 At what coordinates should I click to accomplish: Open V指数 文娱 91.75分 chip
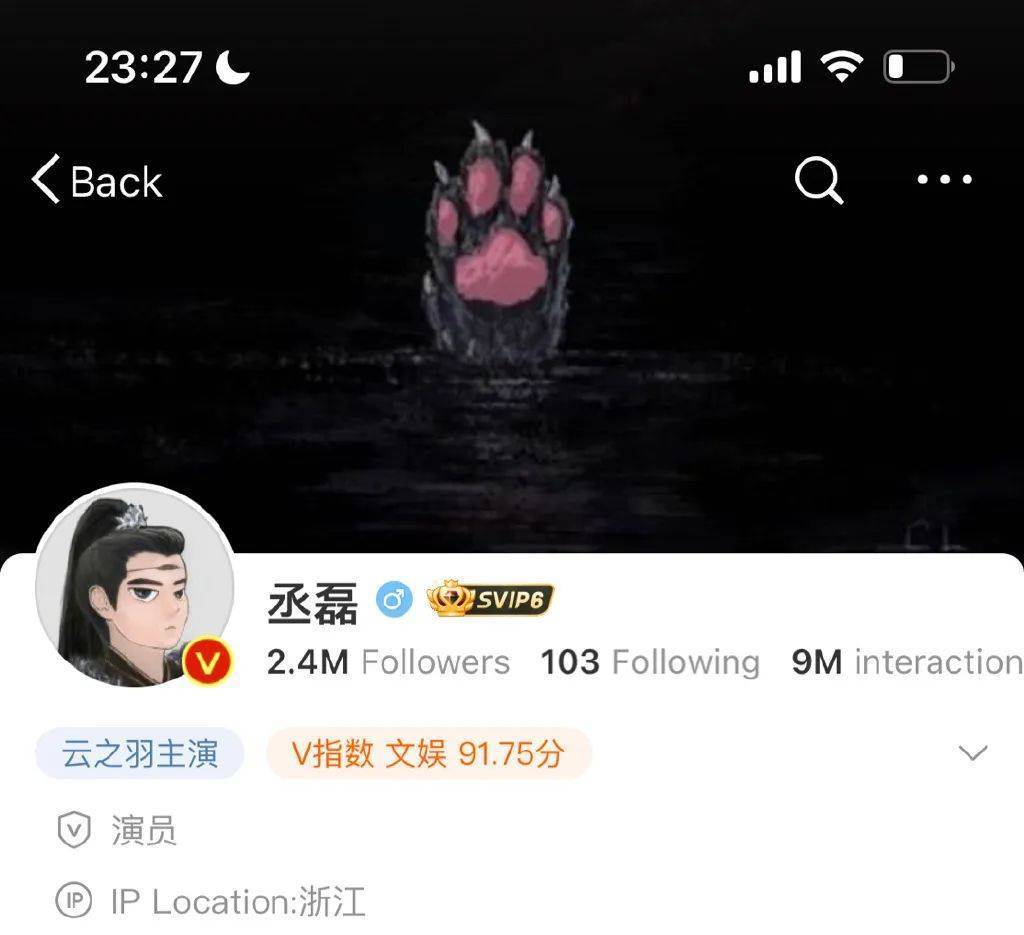[428, 754]
